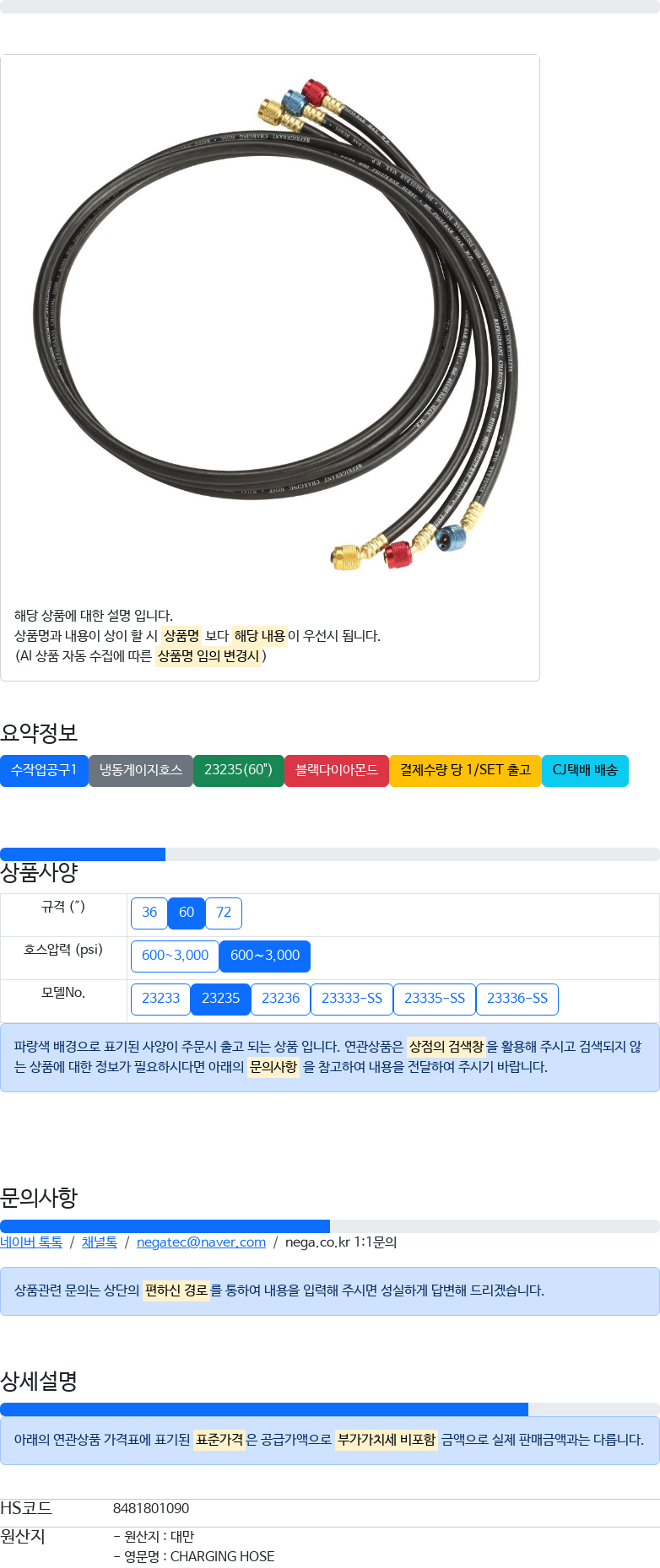Tap the 수작업공구1 category chip

coord(44,770)
